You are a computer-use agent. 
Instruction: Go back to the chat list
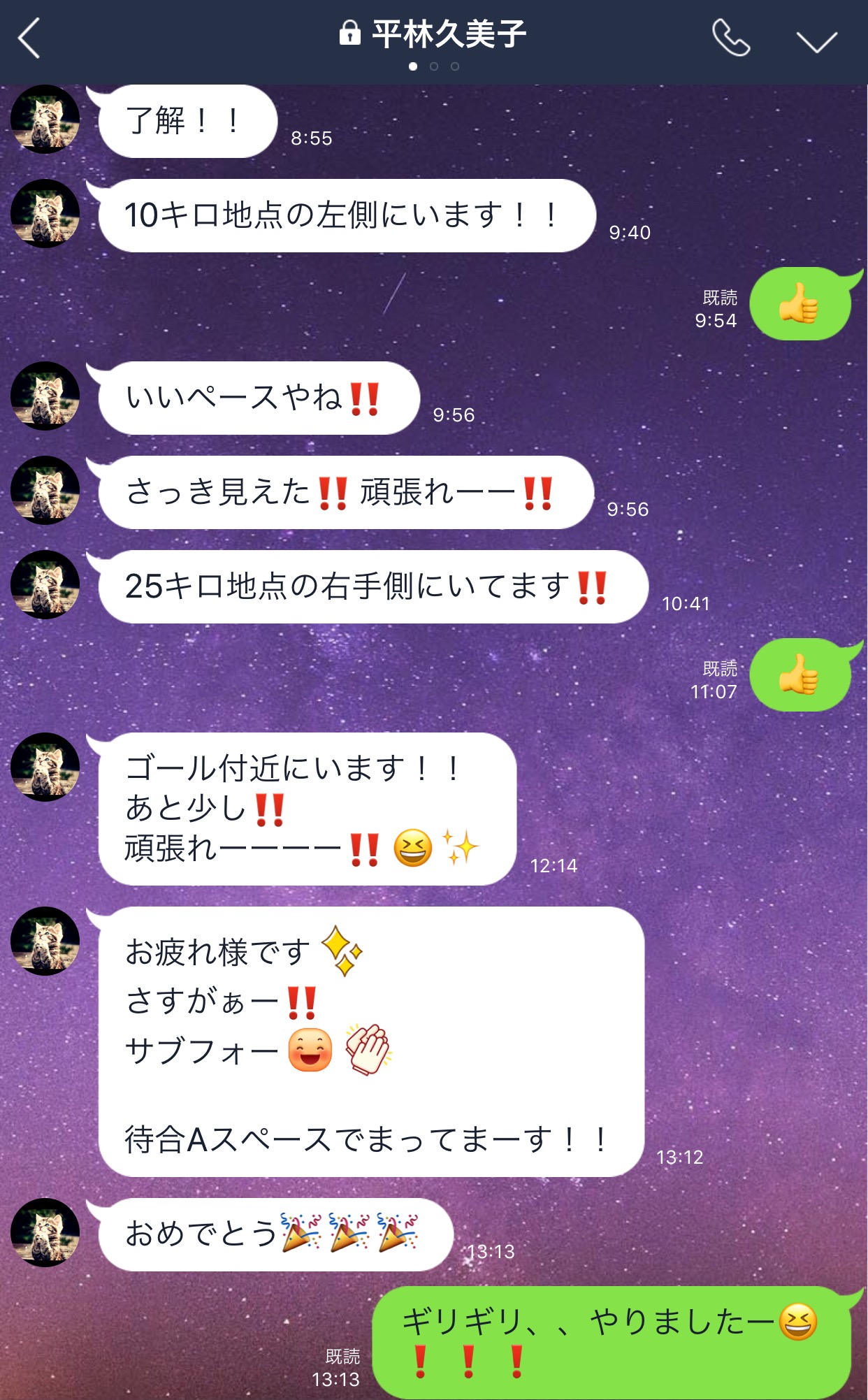click(x=29, y=38)
